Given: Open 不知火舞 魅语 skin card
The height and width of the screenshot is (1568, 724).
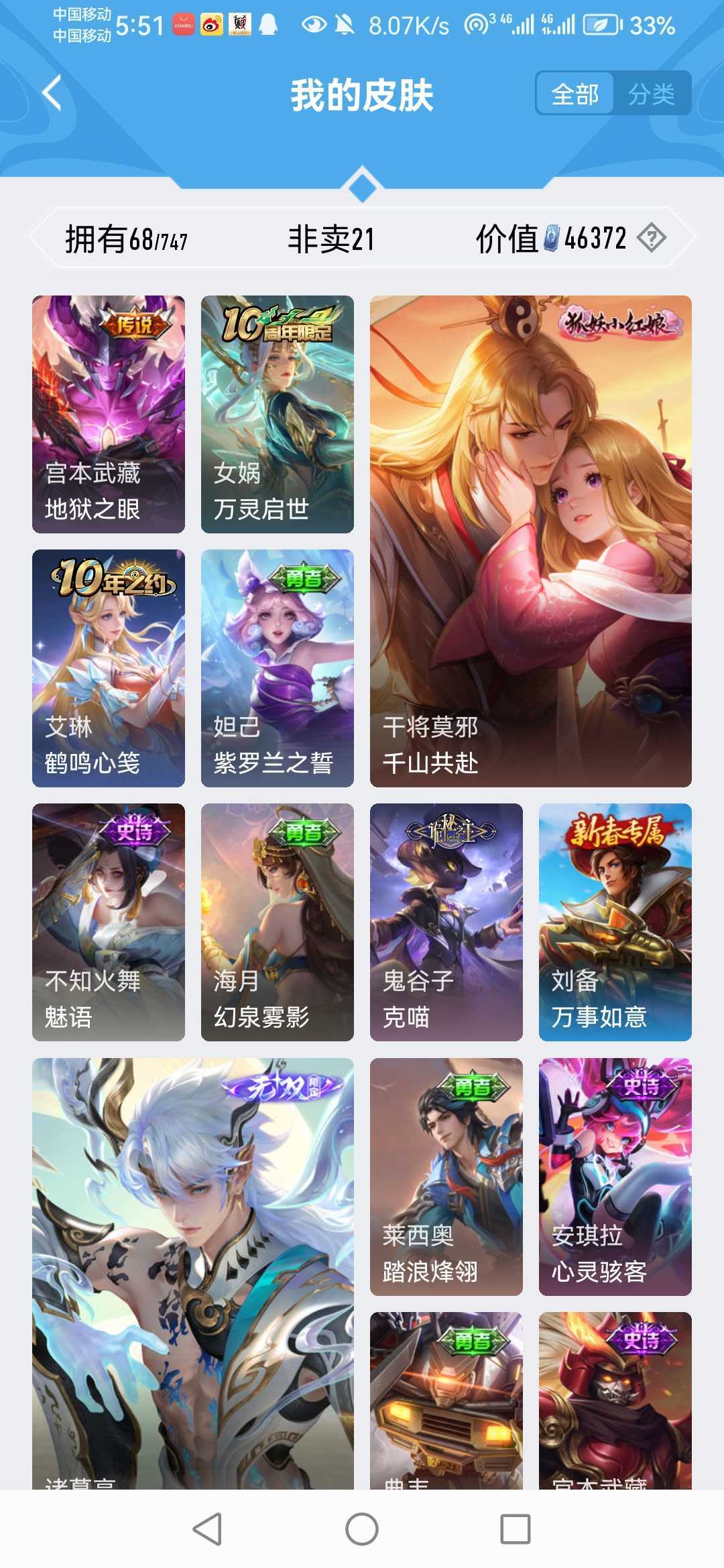Looking at the screenshot, I should 109,922.
